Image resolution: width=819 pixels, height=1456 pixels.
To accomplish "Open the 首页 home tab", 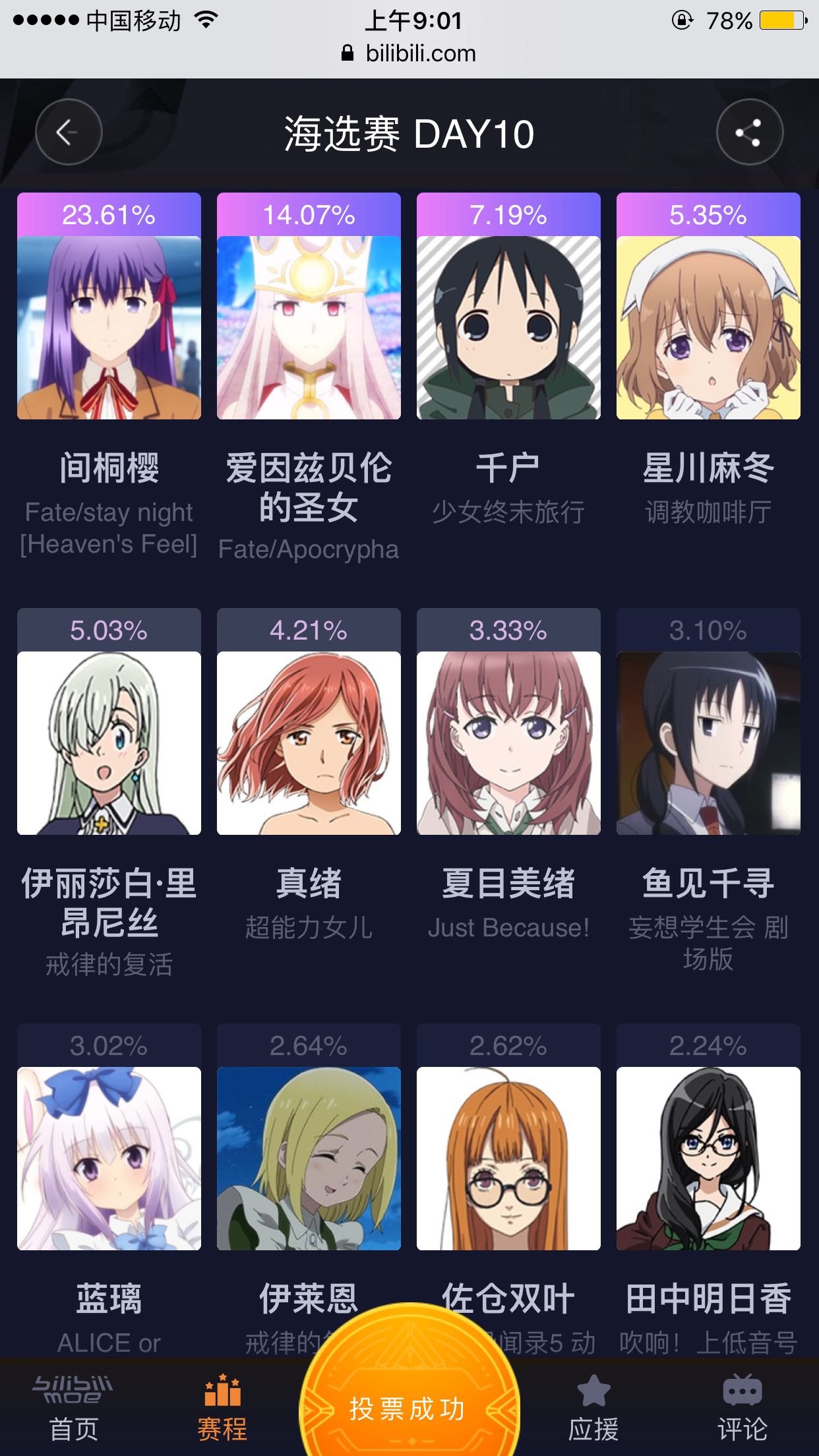I will pyautogui.click(x=74, y=1408).
